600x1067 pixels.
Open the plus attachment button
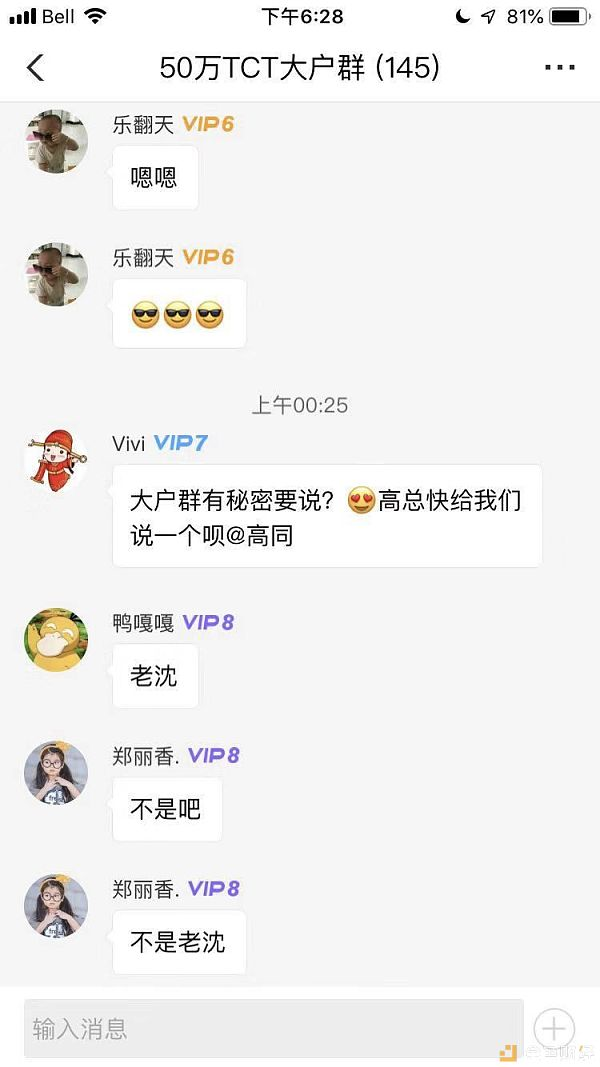(x=554, y=1028)
